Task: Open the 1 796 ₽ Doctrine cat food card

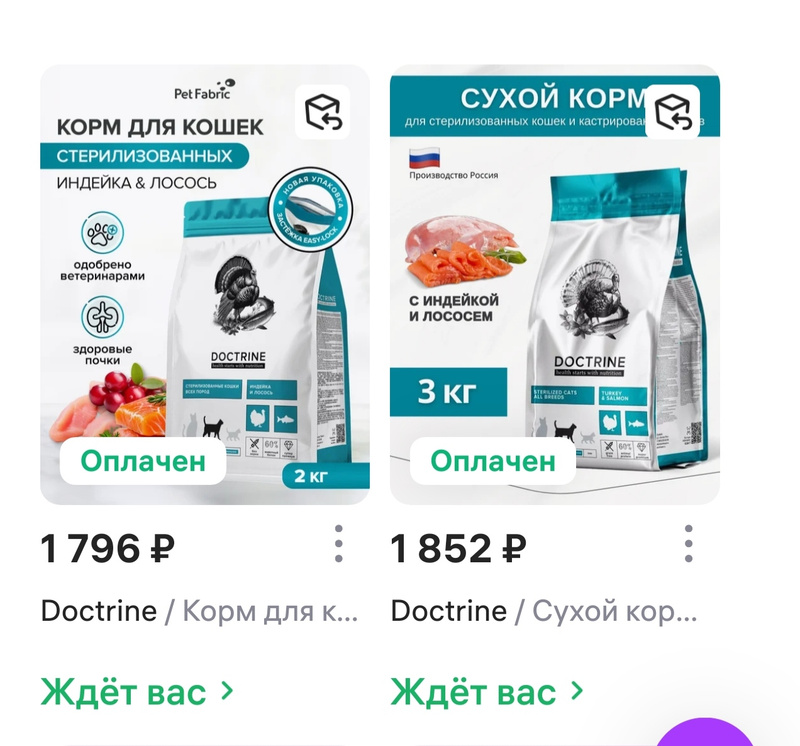Action: (205, 284)
